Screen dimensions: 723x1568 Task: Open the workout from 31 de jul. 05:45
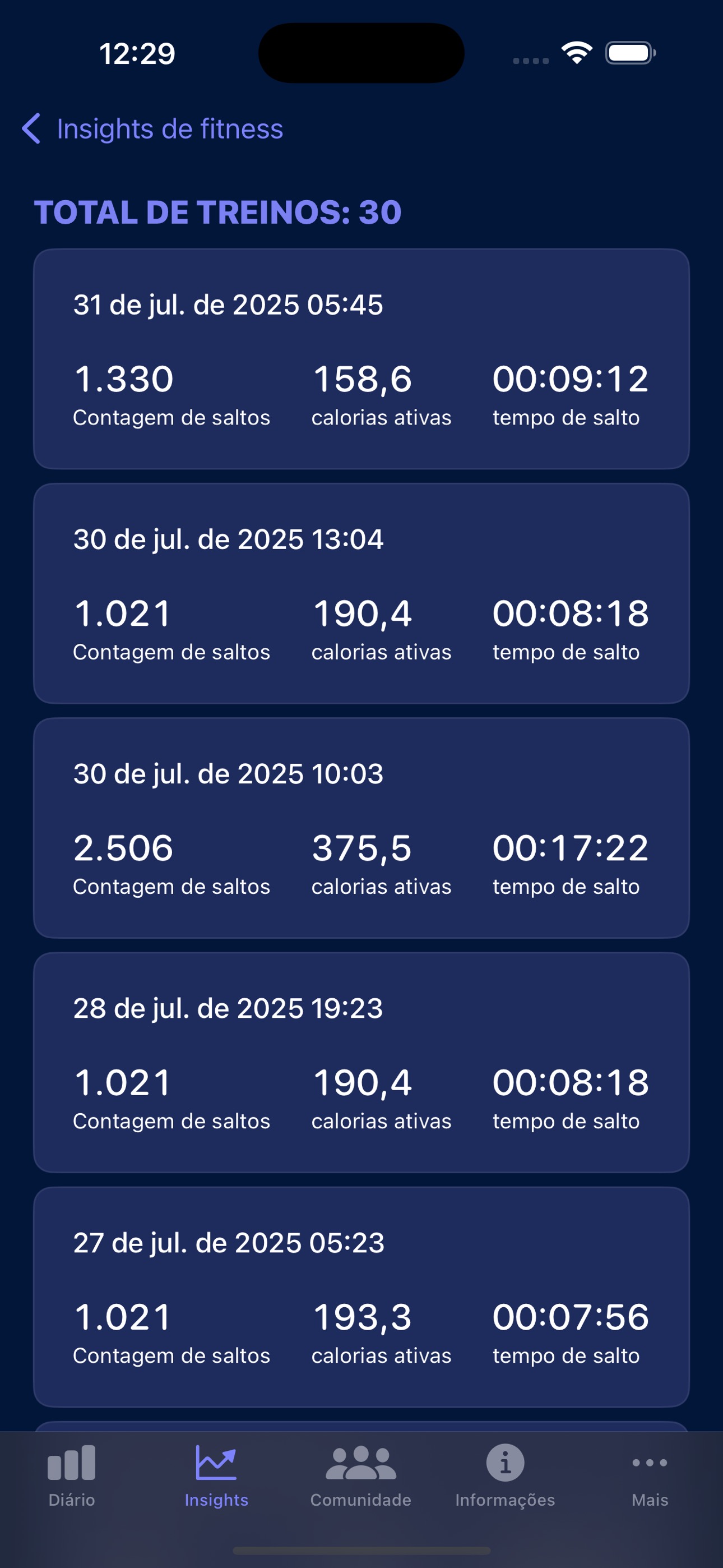click(x=361, y=358)
